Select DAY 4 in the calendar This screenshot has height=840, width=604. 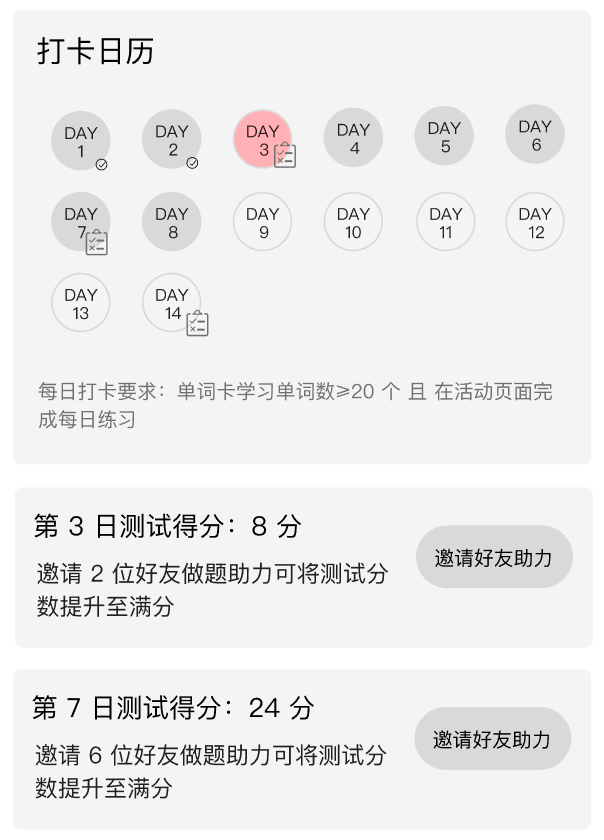coord(353,138)
